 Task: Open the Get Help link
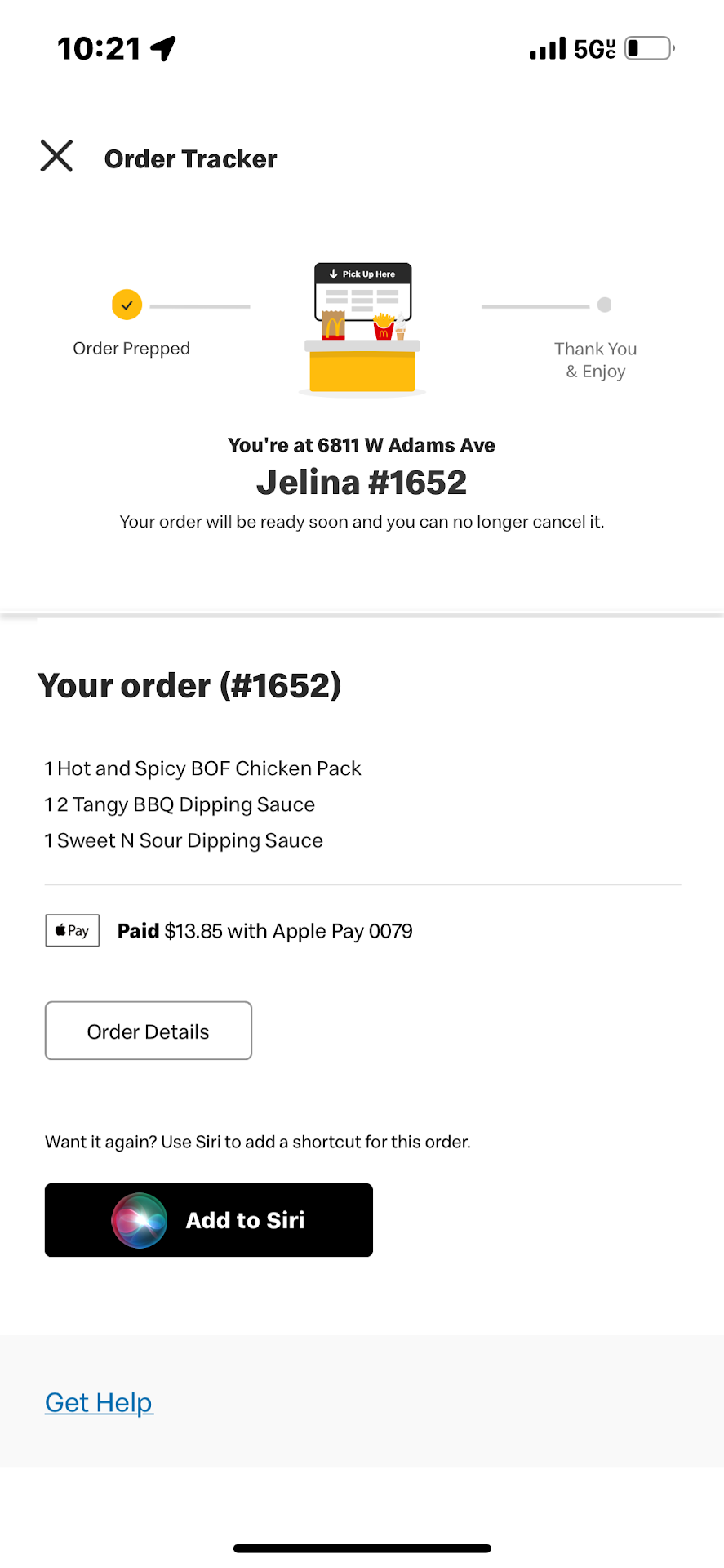[x=99, y=1402]
